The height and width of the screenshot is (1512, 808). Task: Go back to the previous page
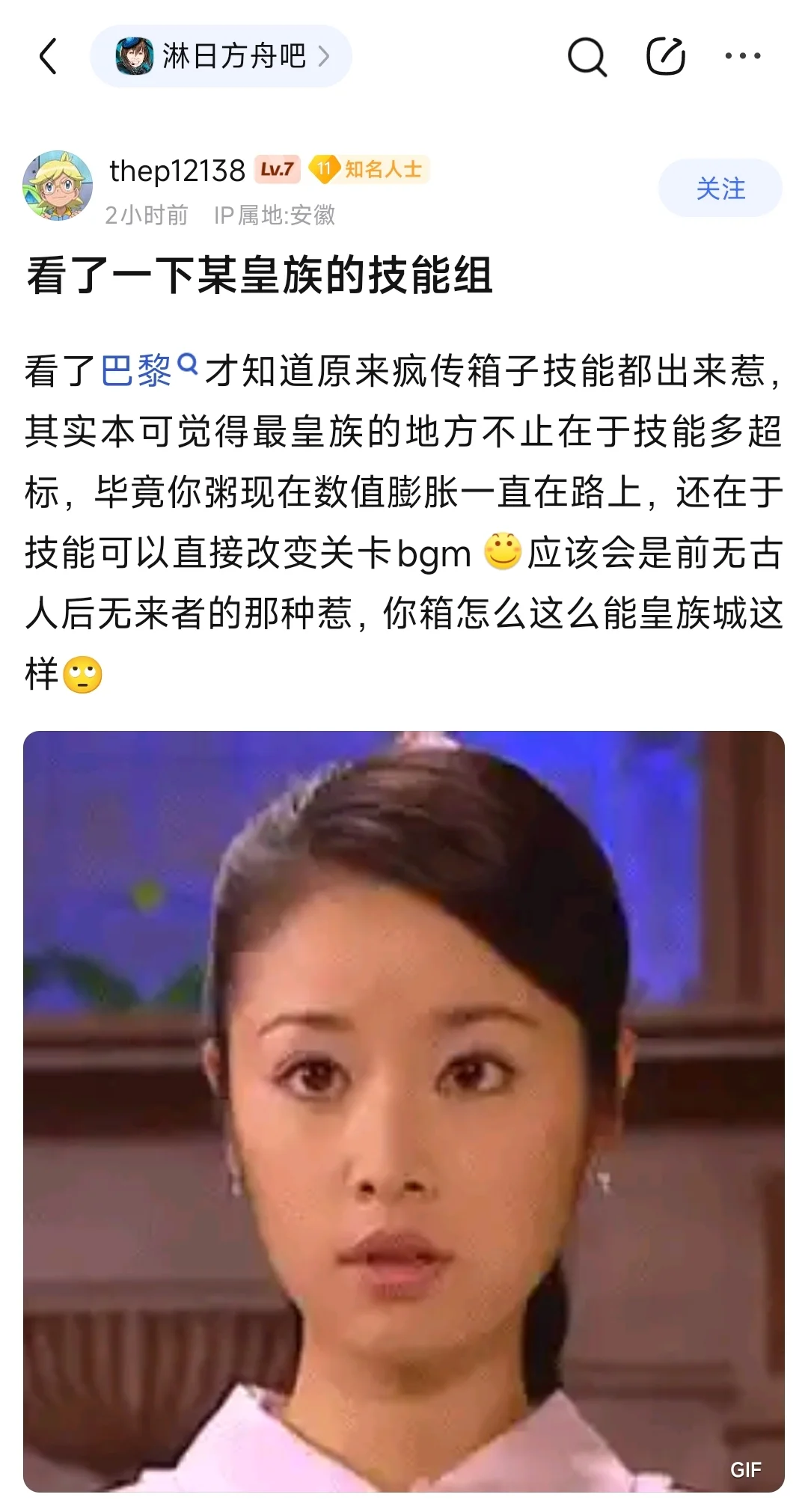click(48, 56)
